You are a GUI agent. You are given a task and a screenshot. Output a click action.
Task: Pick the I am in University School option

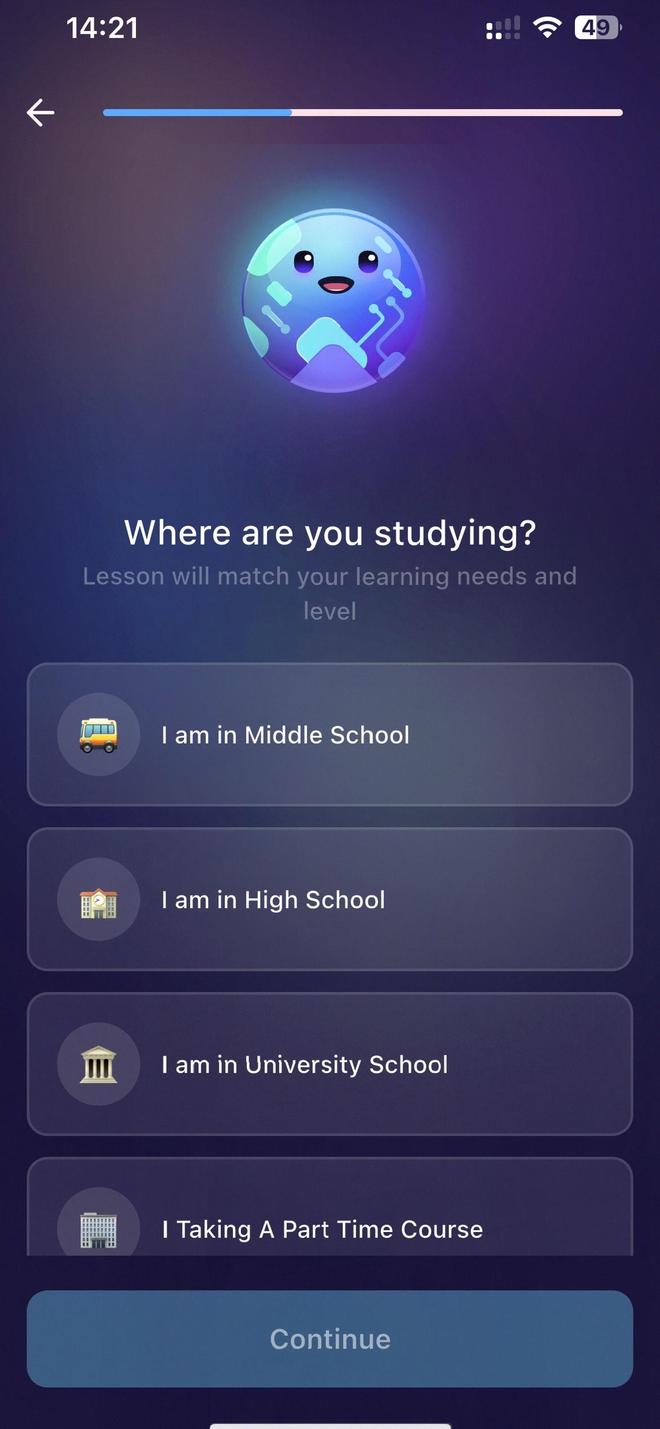coord(330,1064)
